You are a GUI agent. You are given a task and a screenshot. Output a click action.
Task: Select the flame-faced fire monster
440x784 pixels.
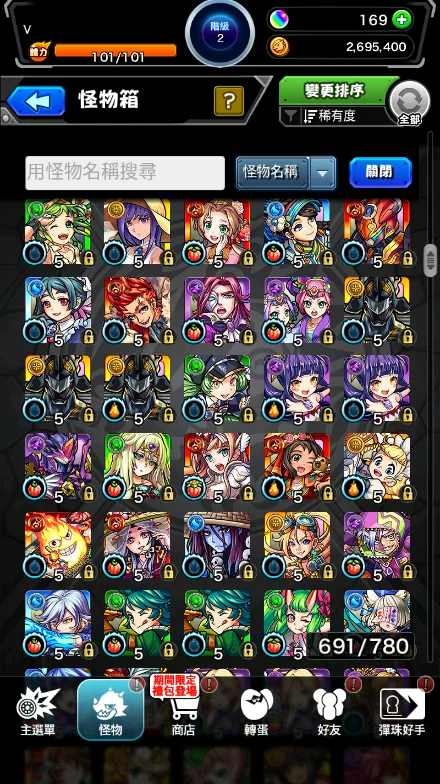pos(58,545)
